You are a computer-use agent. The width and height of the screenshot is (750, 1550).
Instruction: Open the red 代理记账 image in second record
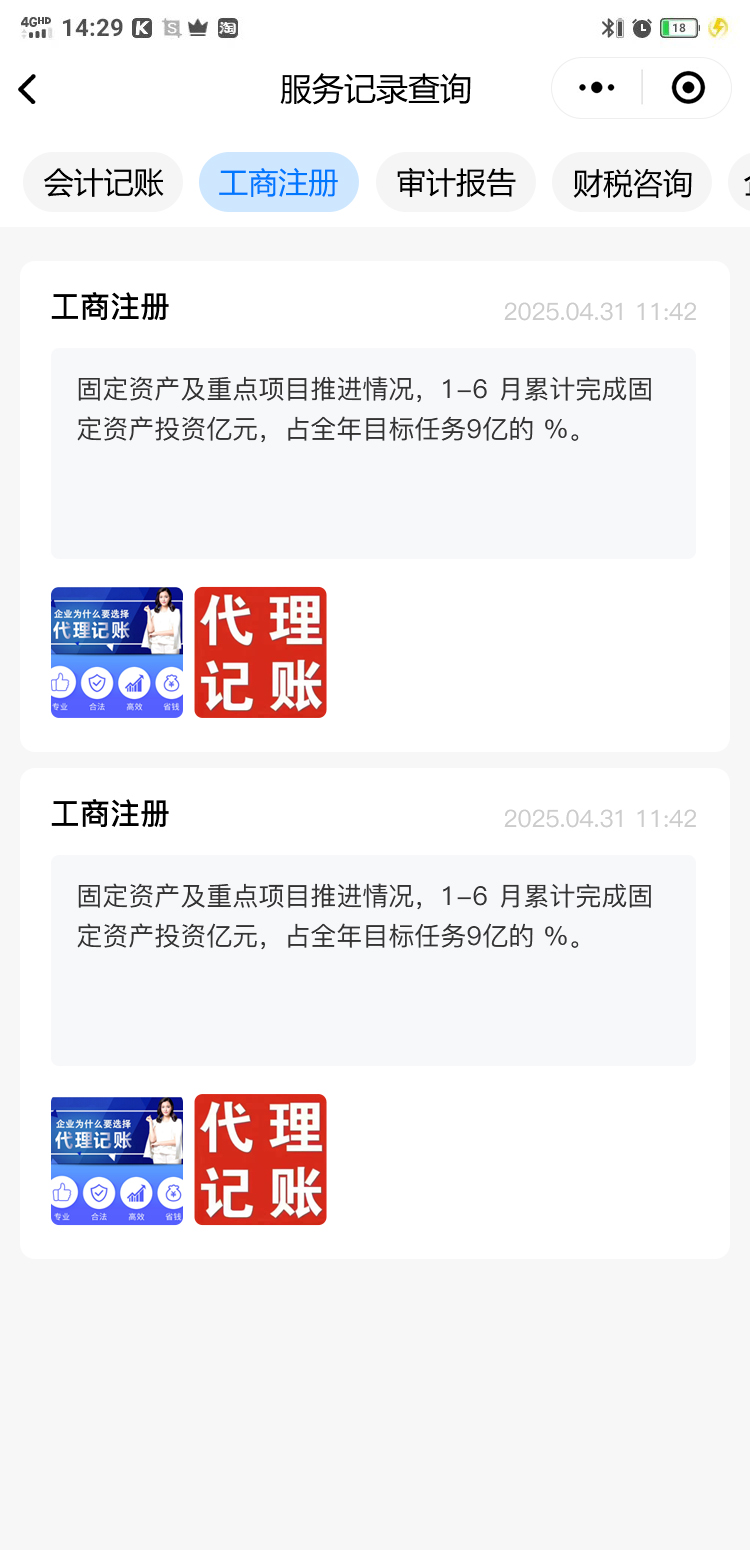(260, 1160)
